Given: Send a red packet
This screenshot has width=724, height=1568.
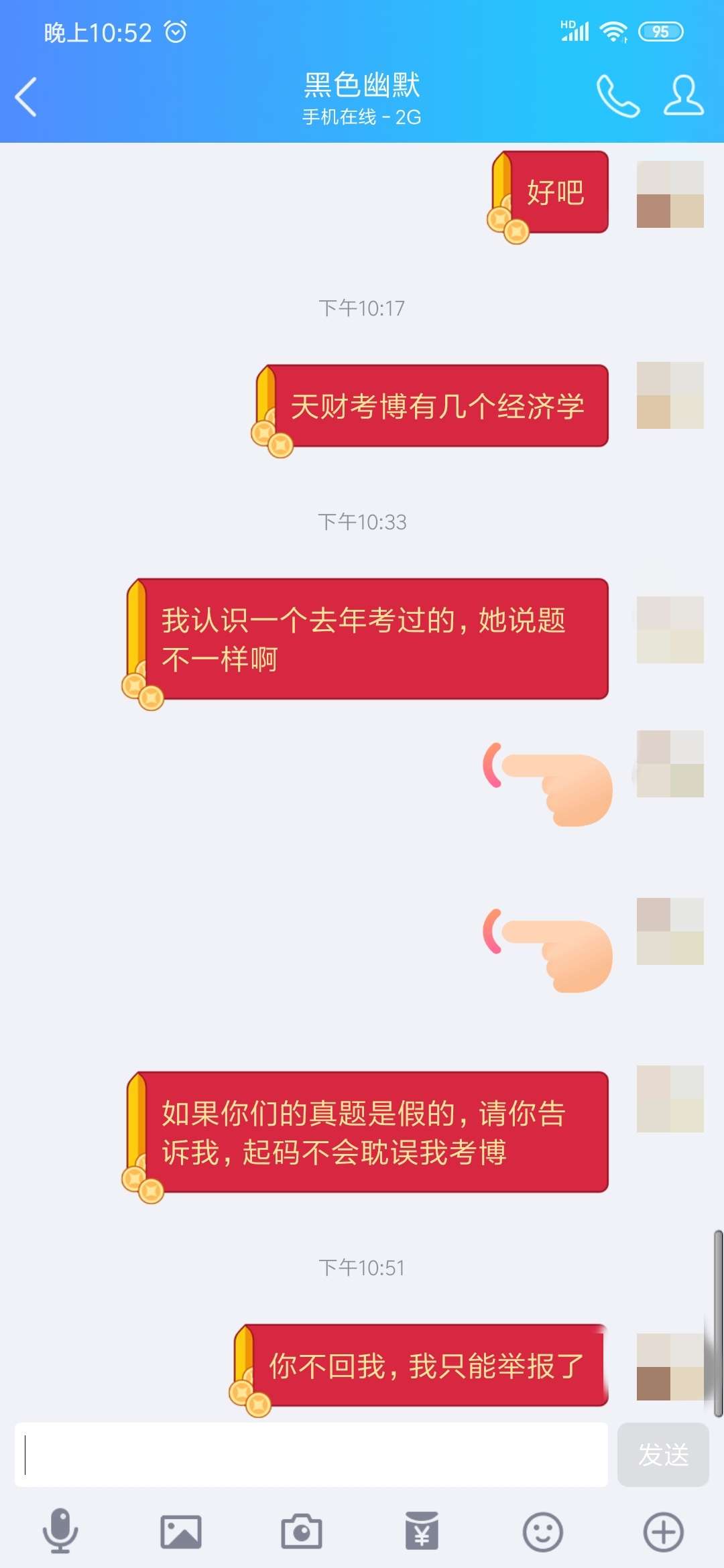Looking at the screenshot, I should pos(422,1531).
